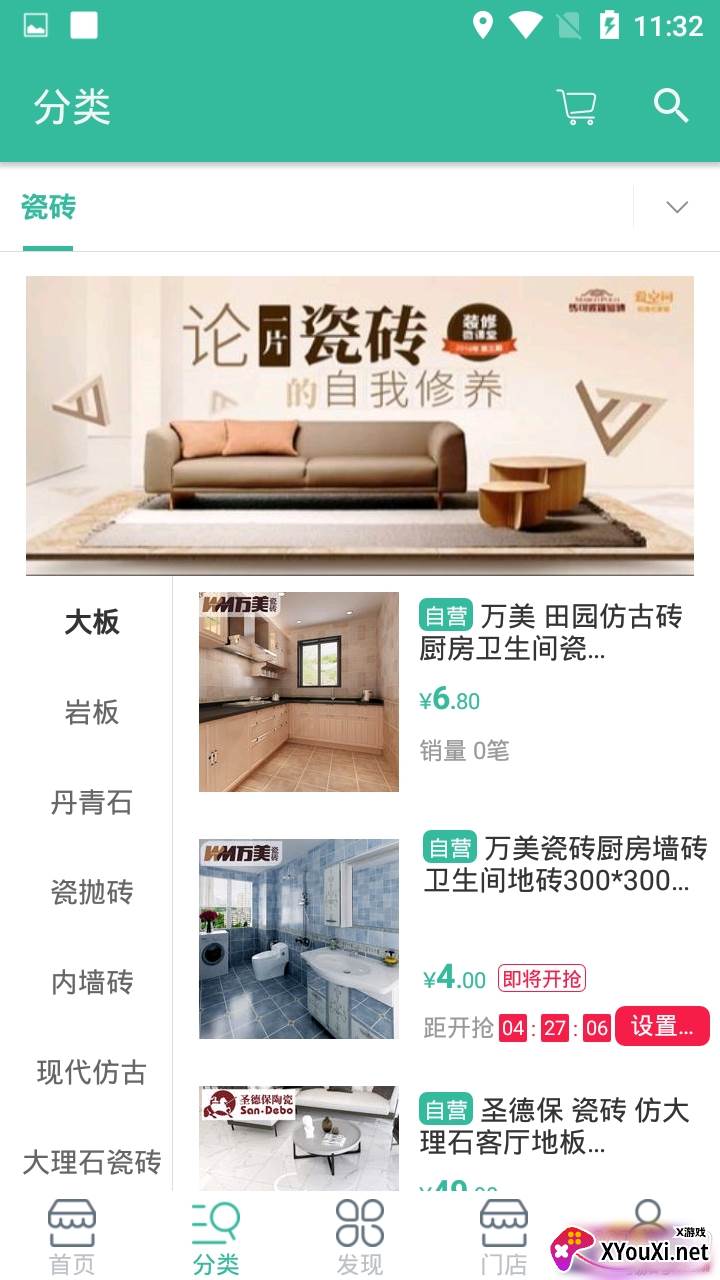Select the 大板 subcategory
The image size is (720, 1280).
point(92,622)
